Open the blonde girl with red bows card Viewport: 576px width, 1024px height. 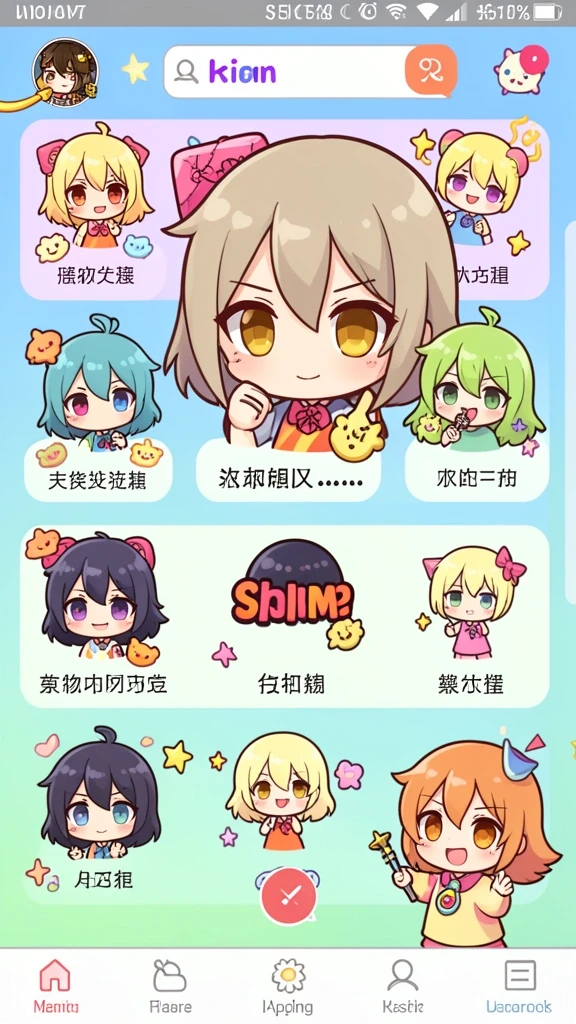[93, 208]
